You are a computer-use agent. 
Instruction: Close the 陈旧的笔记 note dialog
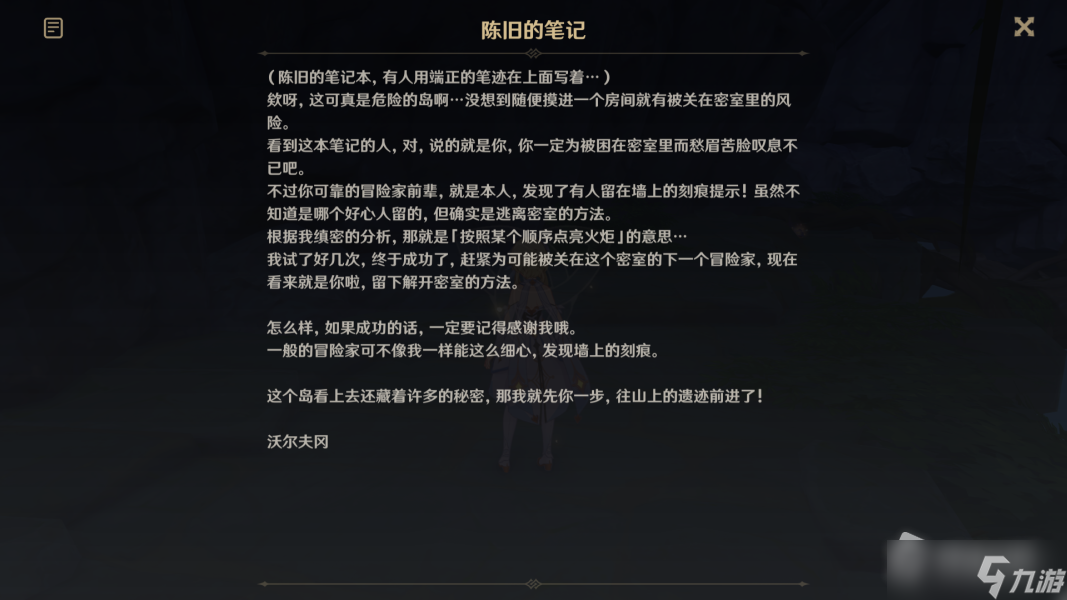click(1024, 27)
